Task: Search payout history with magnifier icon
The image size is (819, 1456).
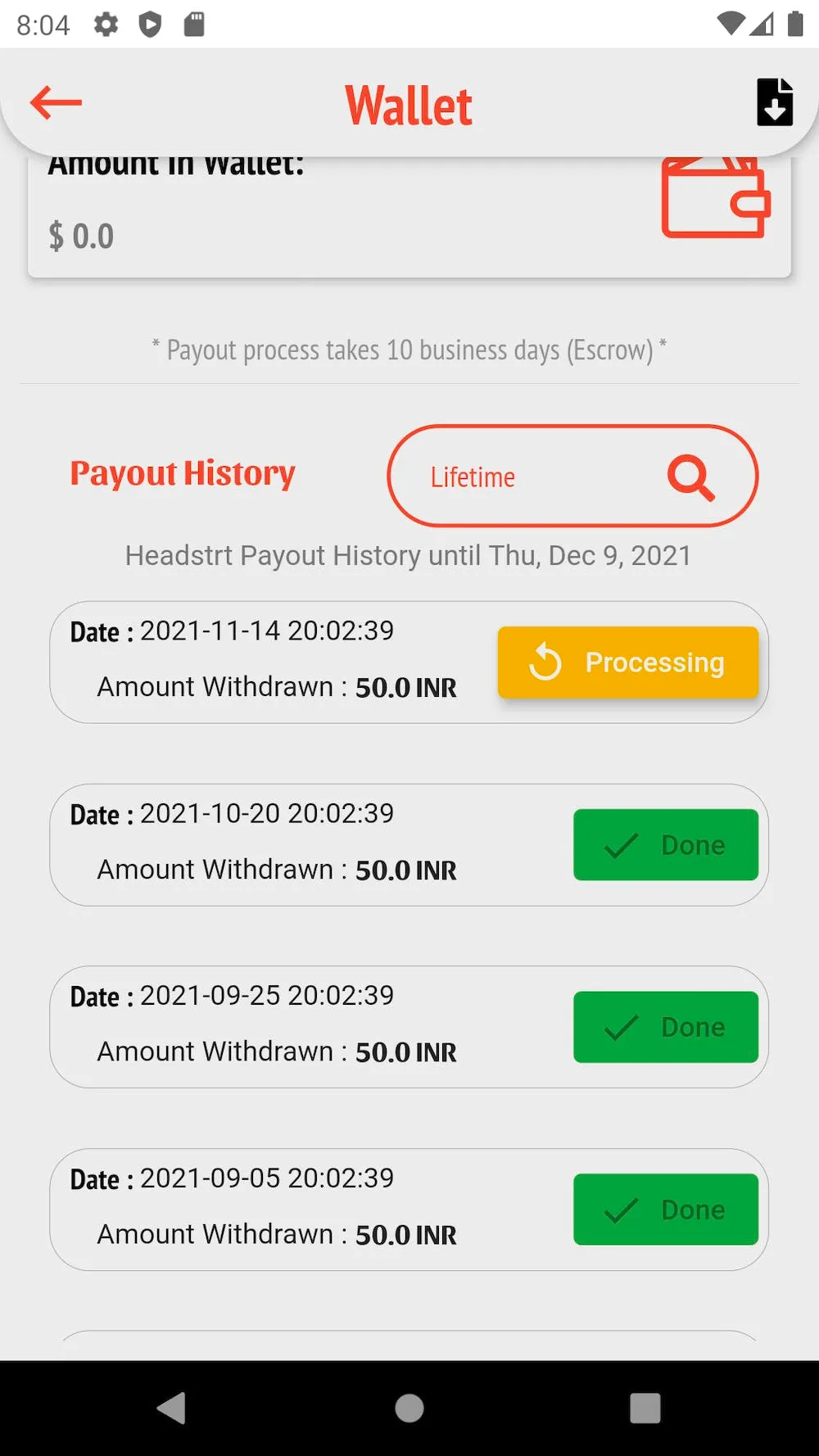Action: pos(691,477)
